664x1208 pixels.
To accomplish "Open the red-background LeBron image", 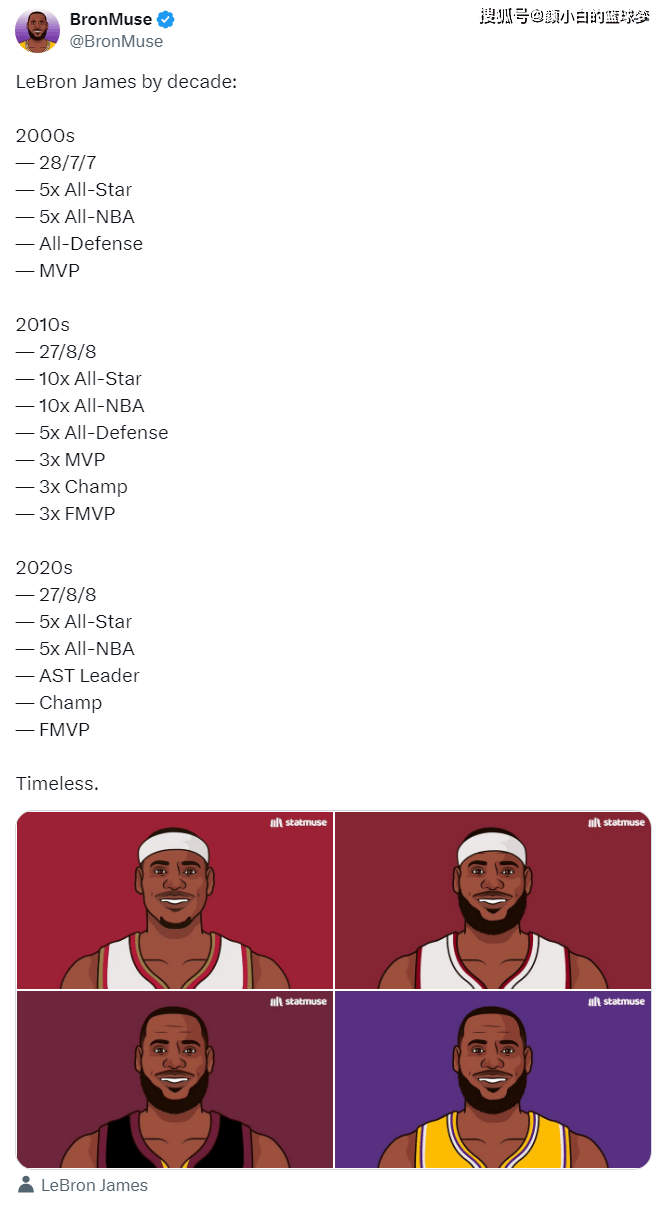I will (175, 900).
